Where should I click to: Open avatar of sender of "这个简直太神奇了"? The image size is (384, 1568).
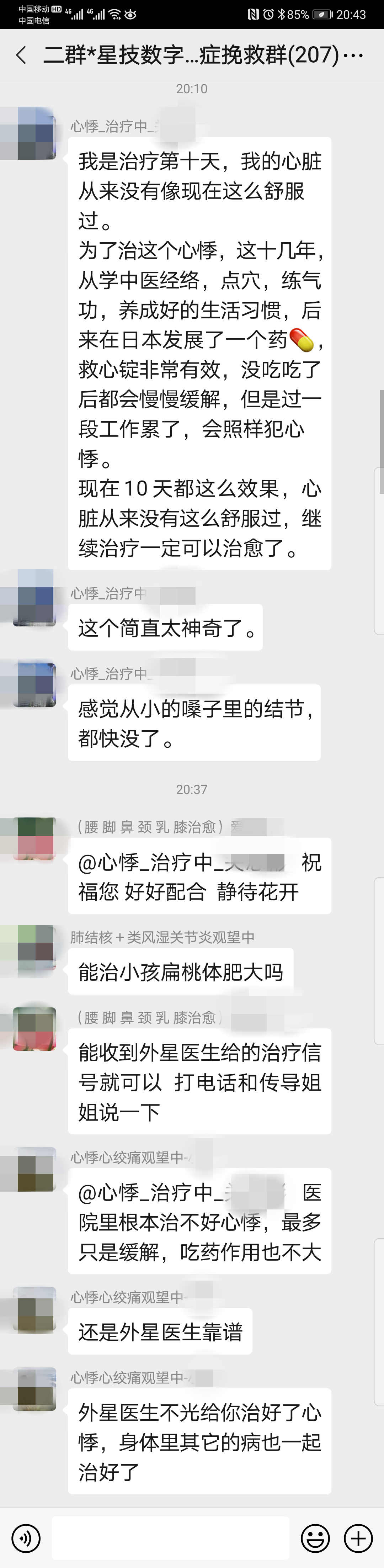(x=35, y=598)
